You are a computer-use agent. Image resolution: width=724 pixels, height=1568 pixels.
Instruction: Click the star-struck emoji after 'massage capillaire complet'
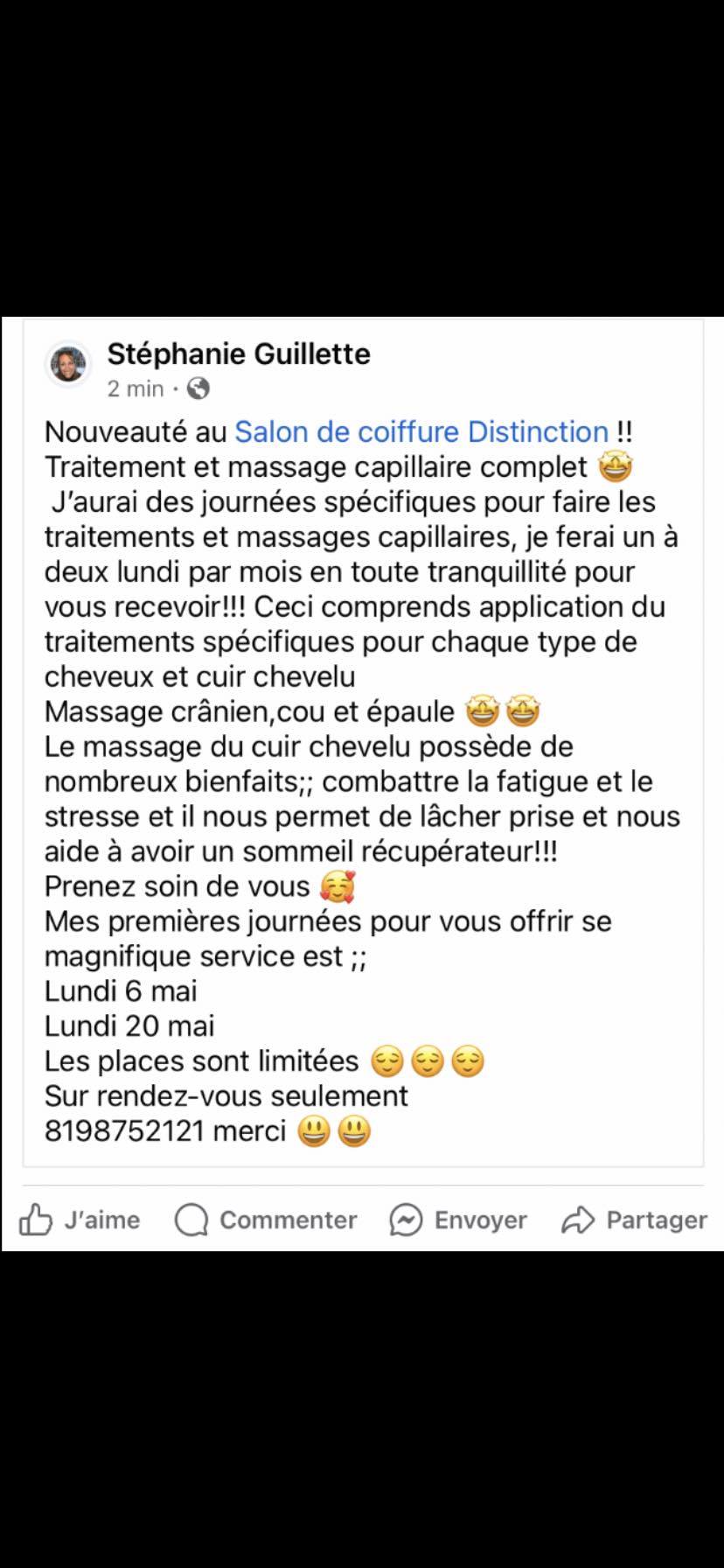click(617, 466)
